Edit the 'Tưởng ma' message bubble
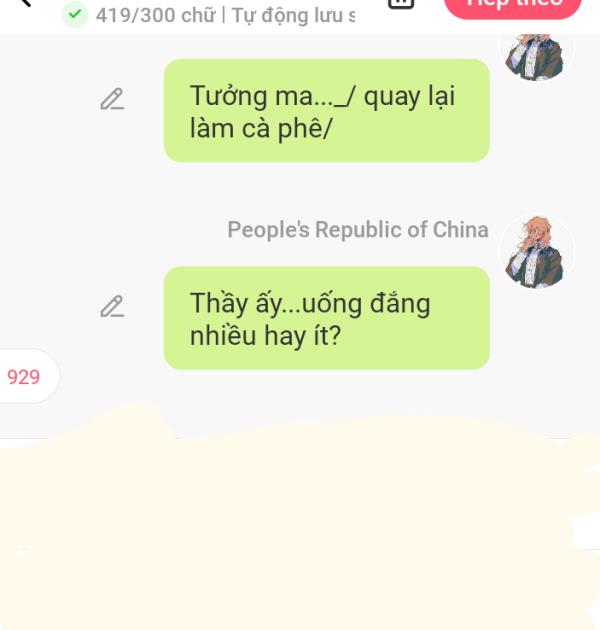 coord(112,99)
